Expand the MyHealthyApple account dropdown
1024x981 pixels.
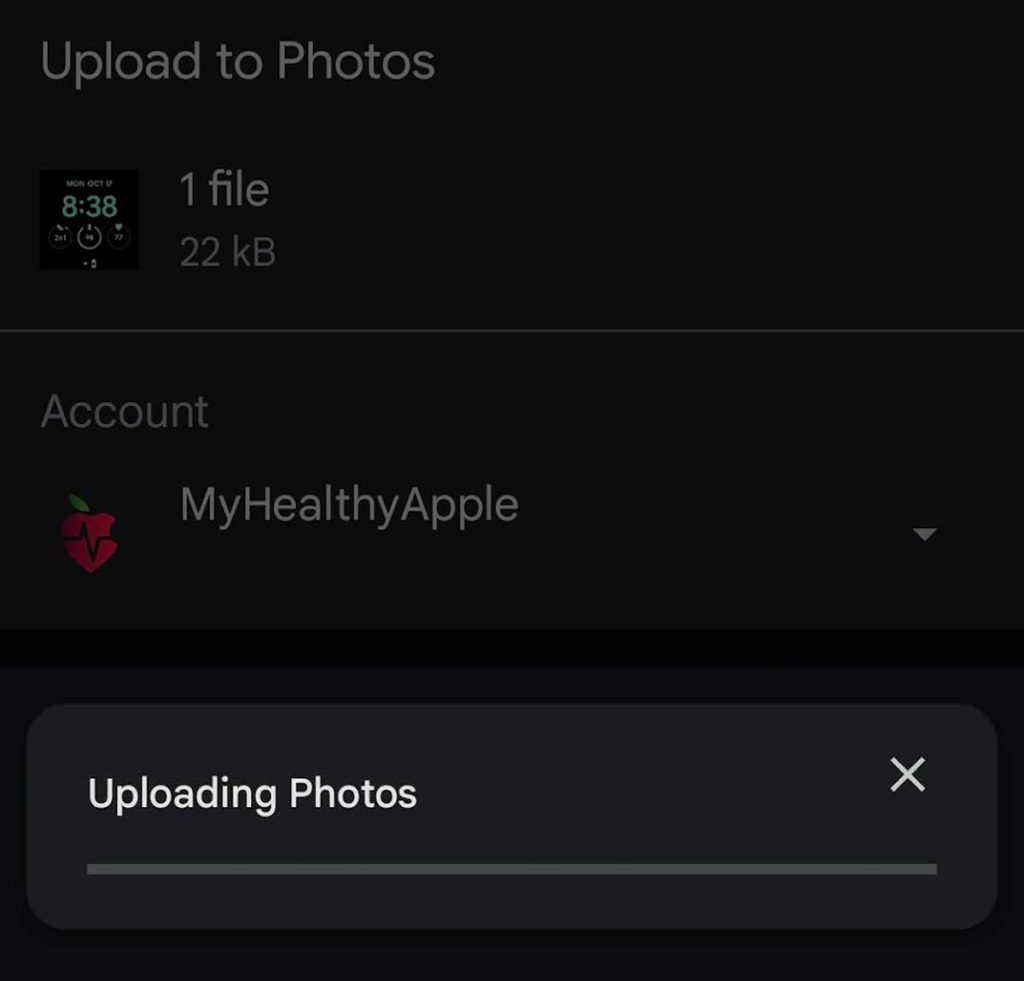tap(925, 534)
